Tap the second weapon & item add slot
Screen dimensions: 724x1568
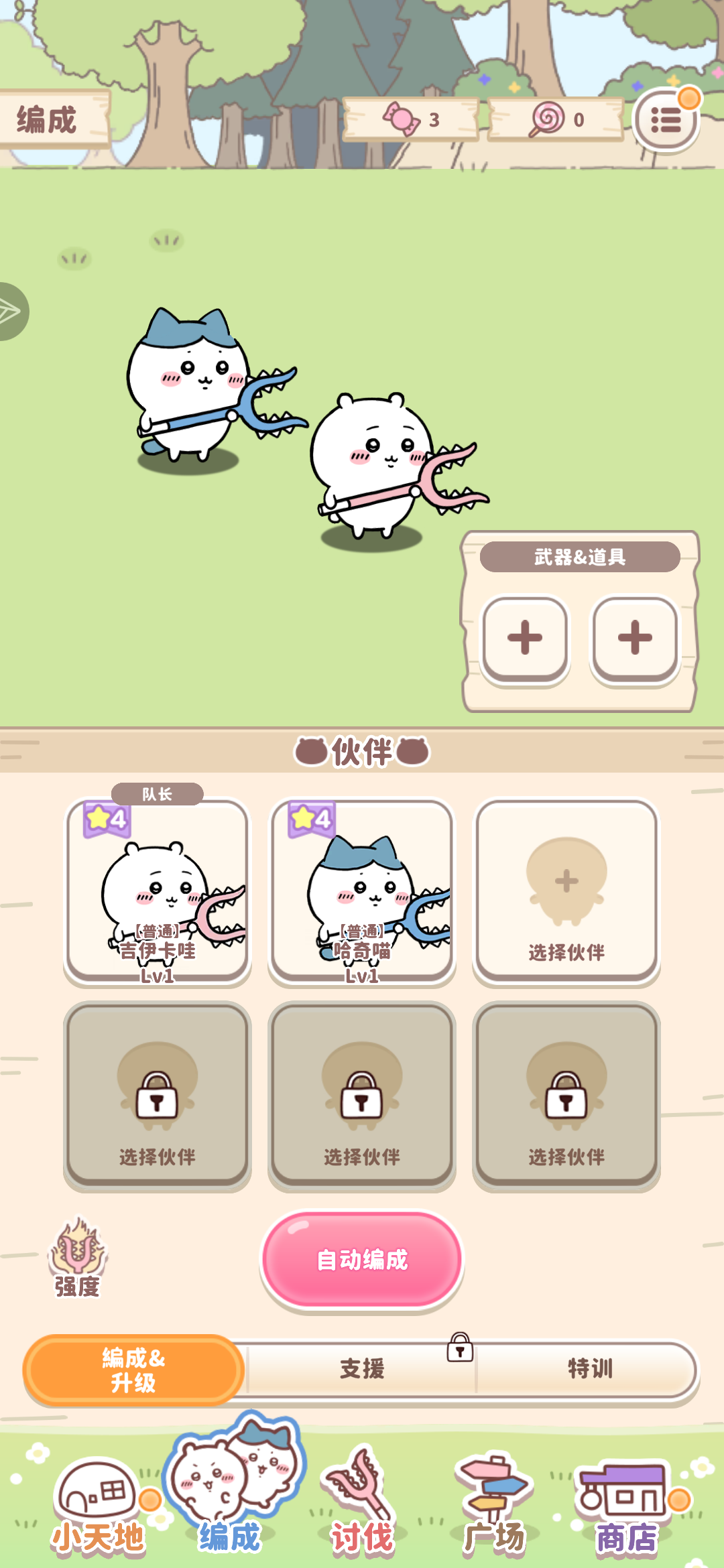tap(635, 637)
